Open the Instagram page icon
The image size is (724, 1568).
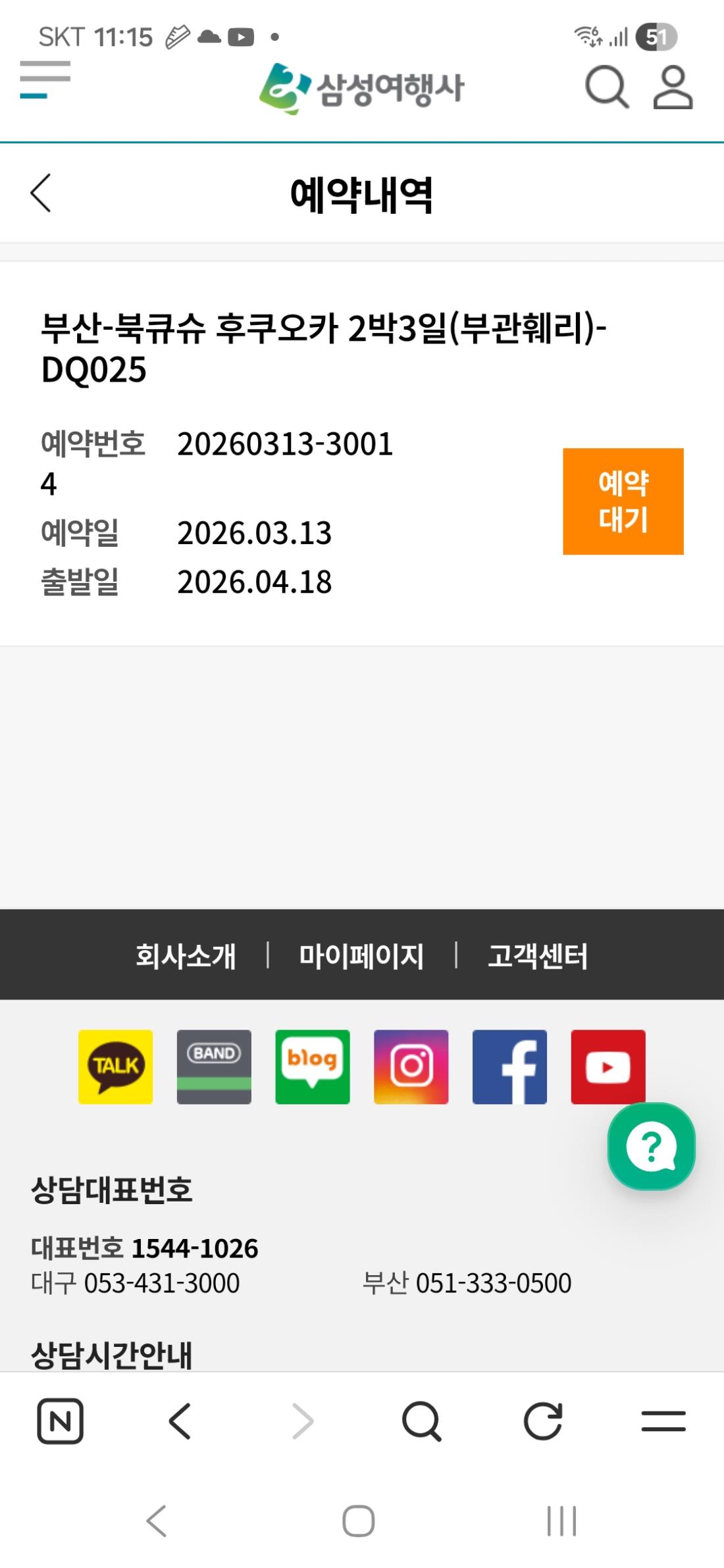click(x=411, y=1067)
